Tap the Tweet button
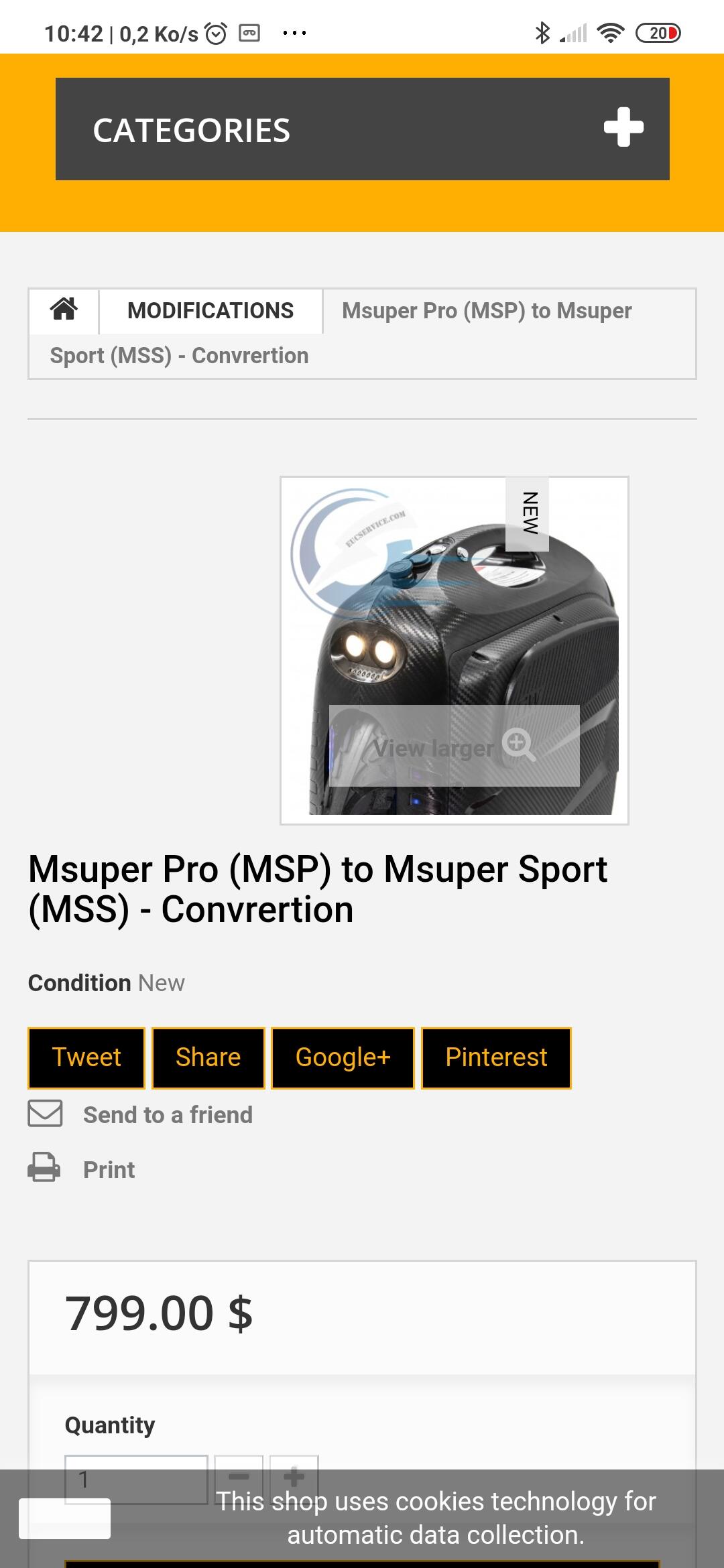Viewport: 724px width, 1568px height. 86,1057
